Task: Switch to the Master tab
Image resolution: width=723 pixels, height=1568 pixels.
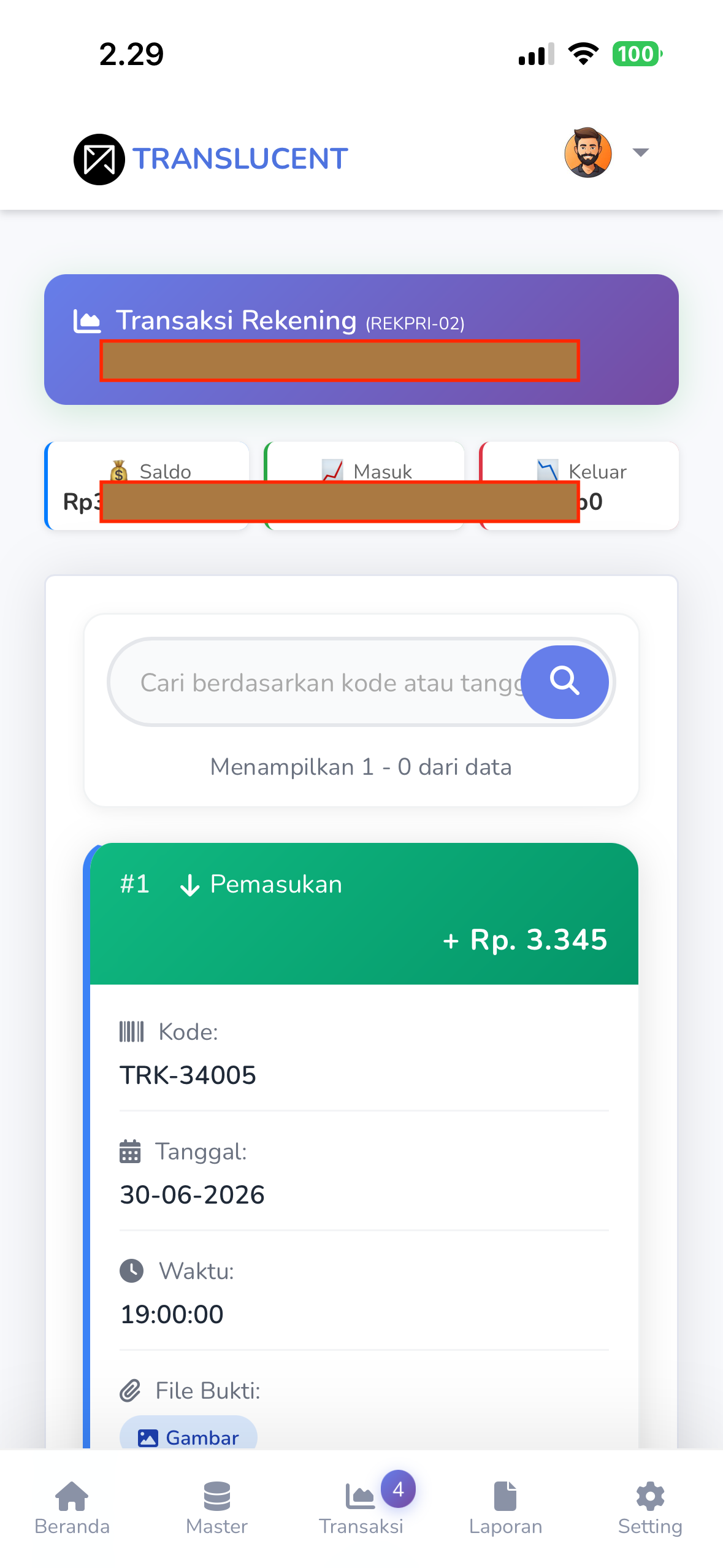Action: [x=216, y=1508]
